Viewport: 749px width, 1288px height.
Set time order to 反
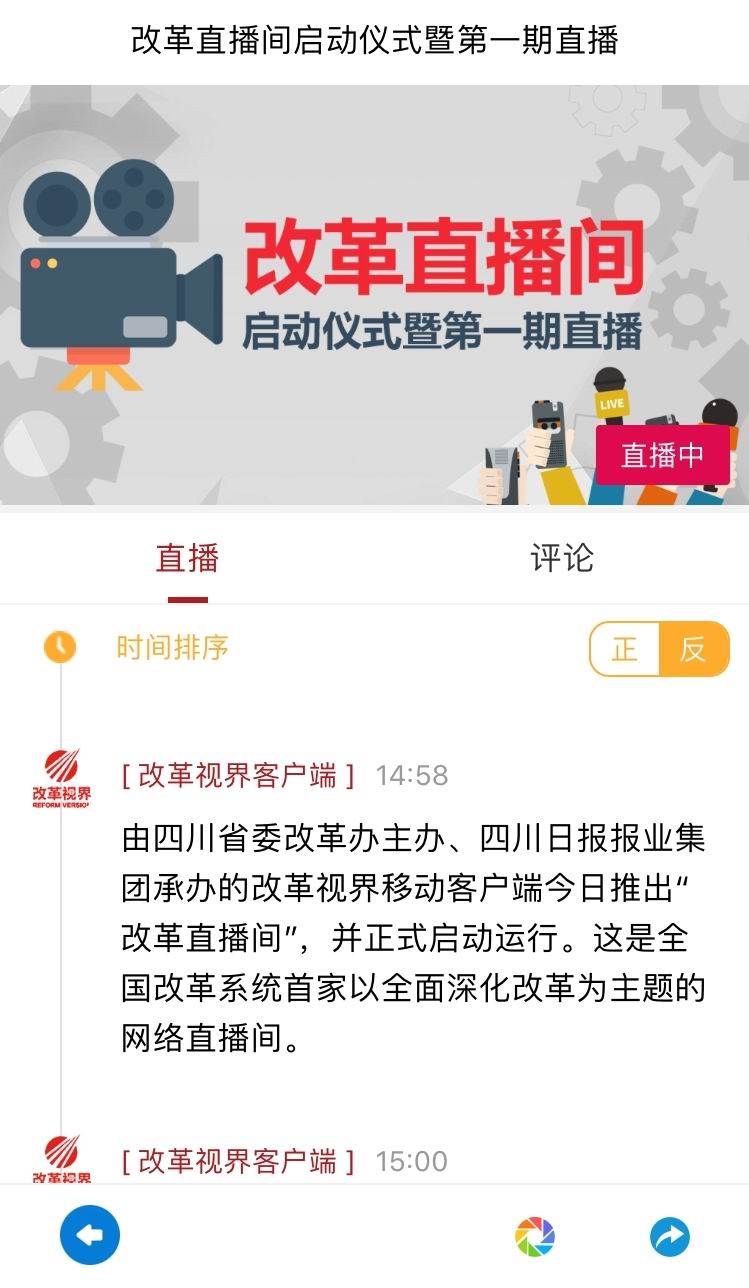coord(693,649)
